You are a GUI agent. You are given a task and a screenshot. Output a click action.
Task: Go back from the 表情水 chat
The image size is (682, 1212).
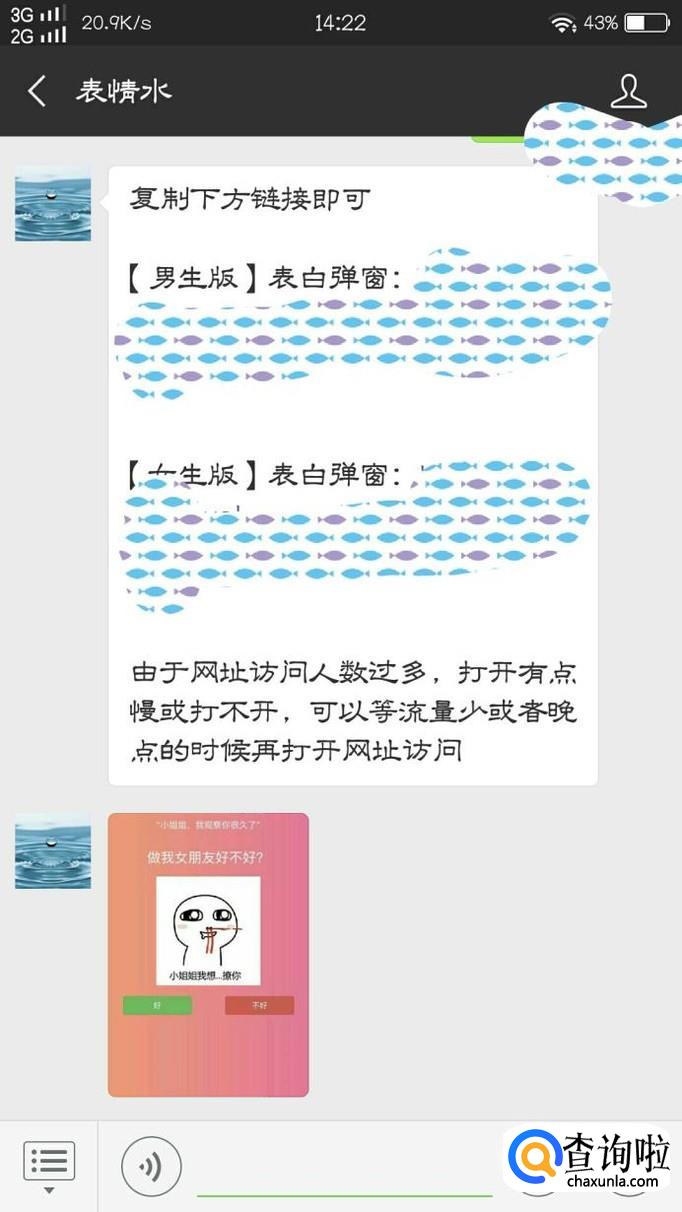(x=37, y=91)
